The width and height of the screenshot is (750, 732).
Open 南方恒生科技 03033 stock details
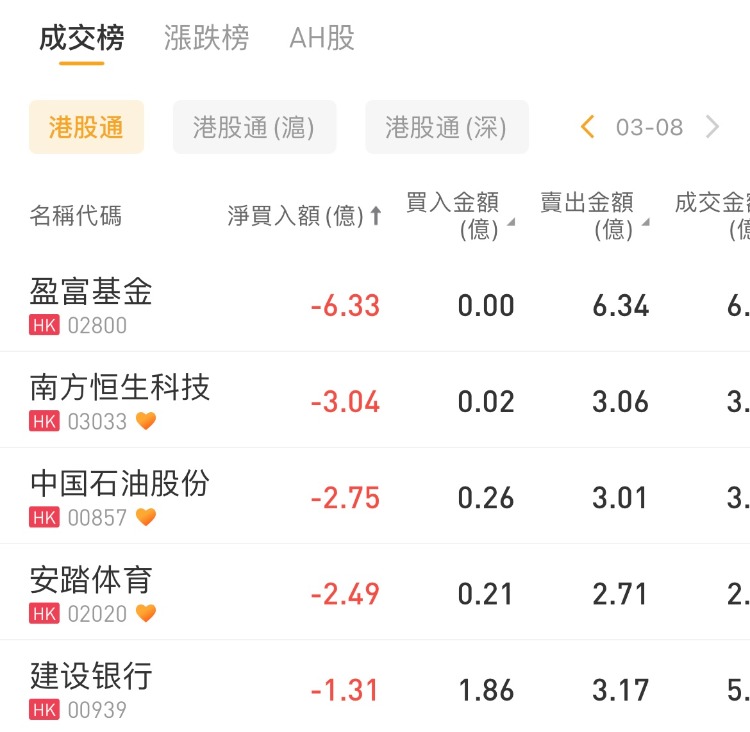(120, 400)
